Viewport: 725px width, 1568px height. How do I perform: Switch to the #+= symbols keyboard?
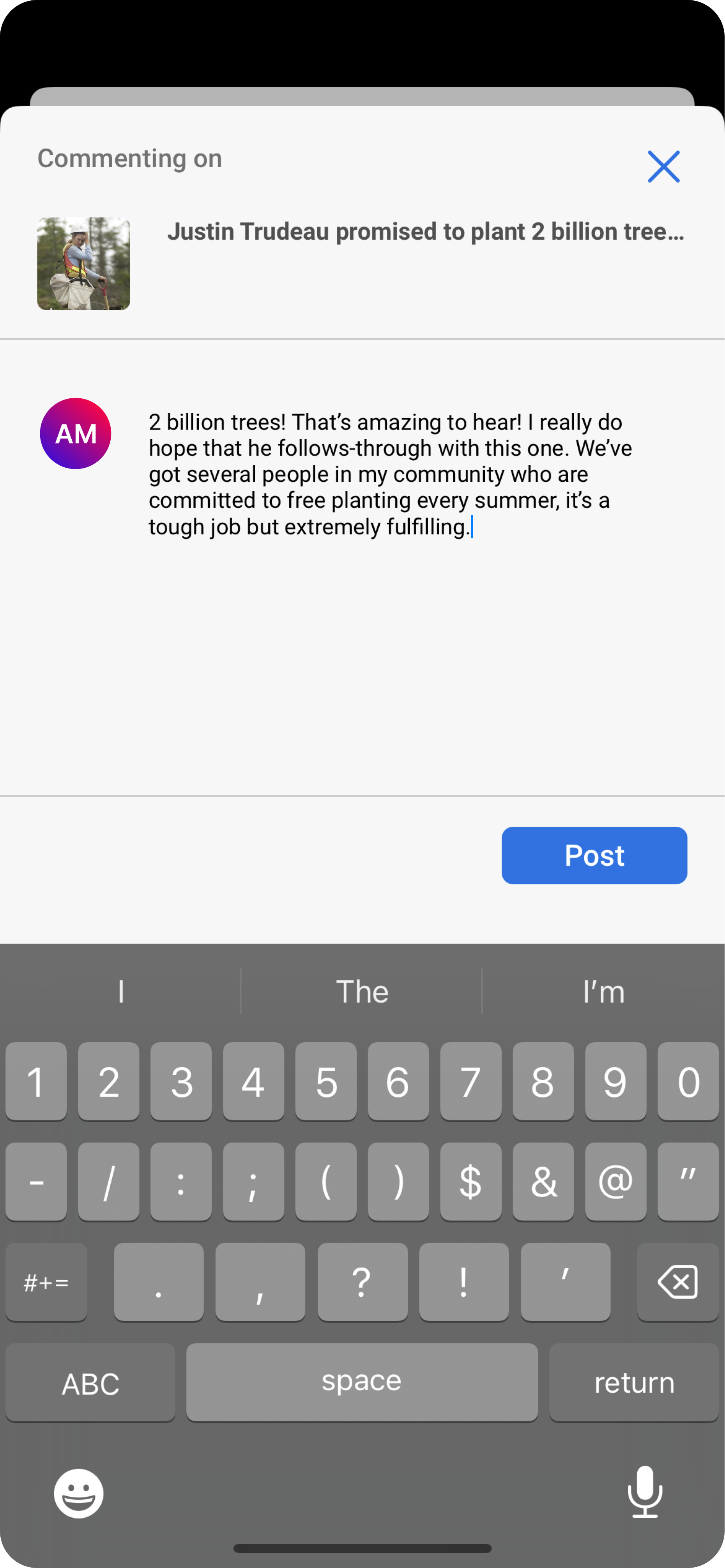(x=46, y=1282)
